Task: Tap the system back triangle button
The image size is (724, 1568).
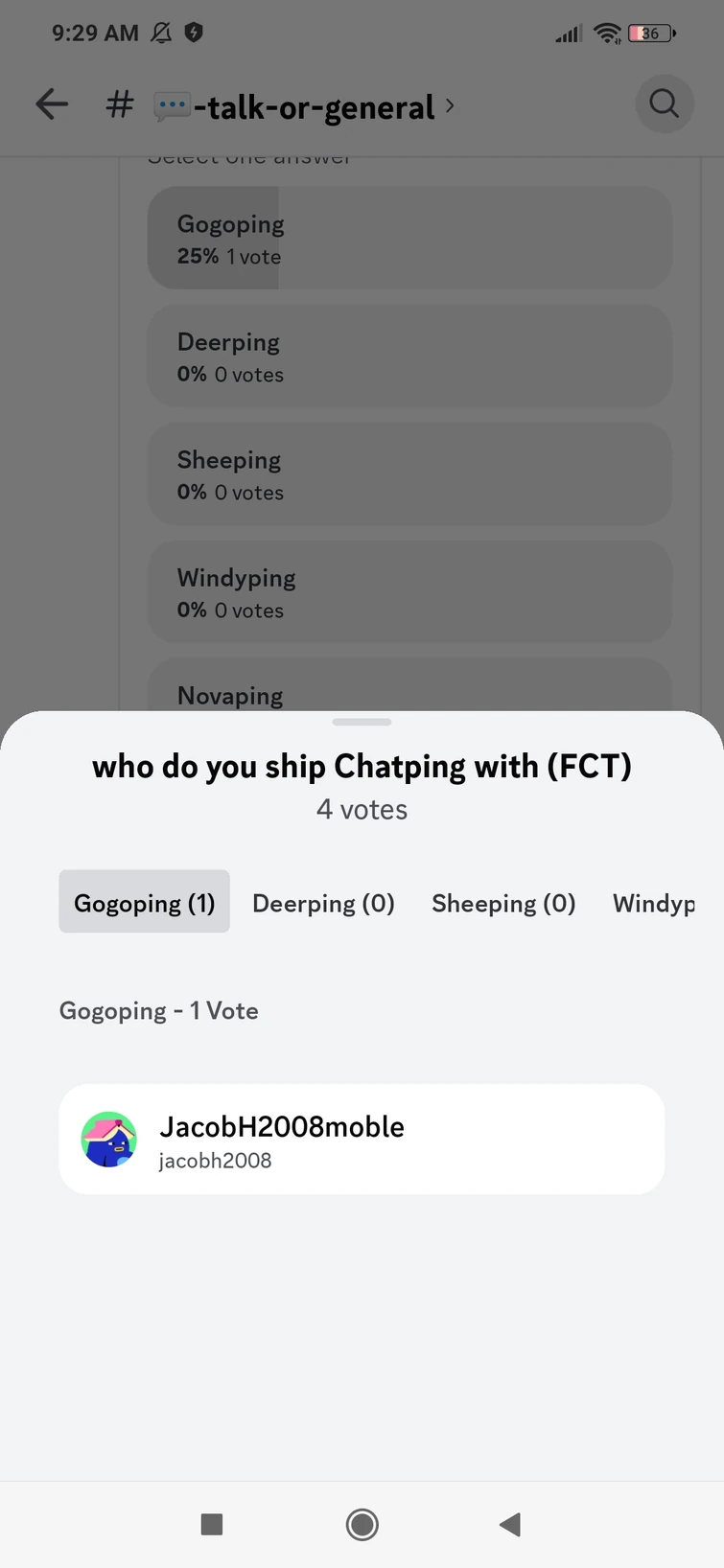Action: [510, 1524]
